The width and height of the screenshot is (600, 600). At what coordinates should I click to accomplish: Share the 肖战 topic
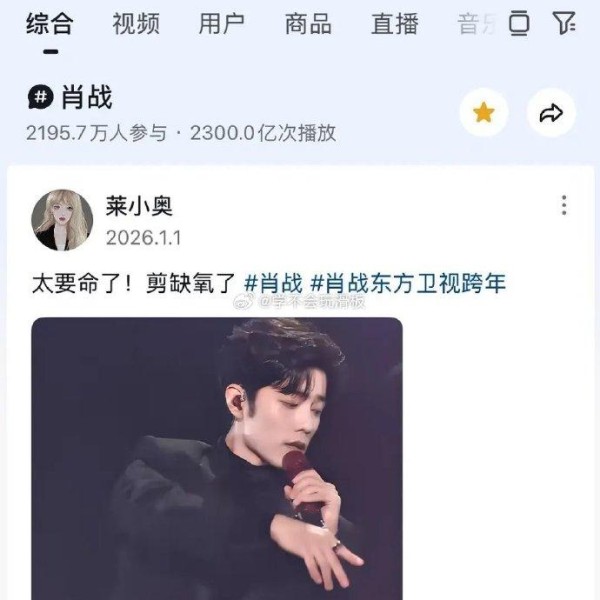click(551, 113)
